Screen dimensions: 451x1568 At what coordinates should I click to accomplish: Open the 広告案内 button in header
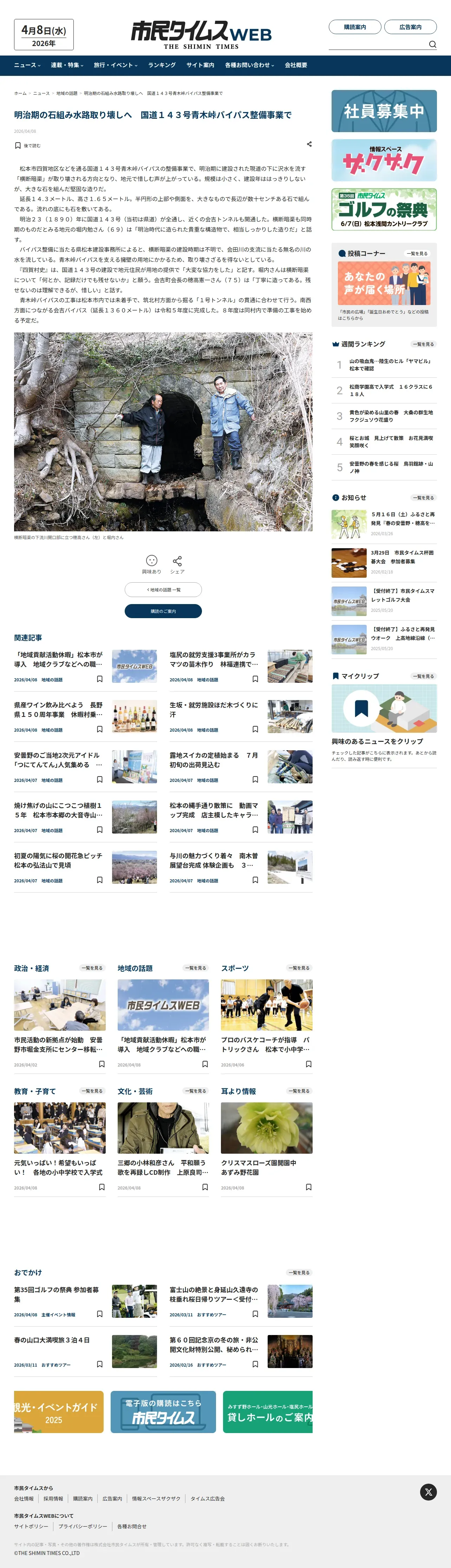tap(410, 27)
